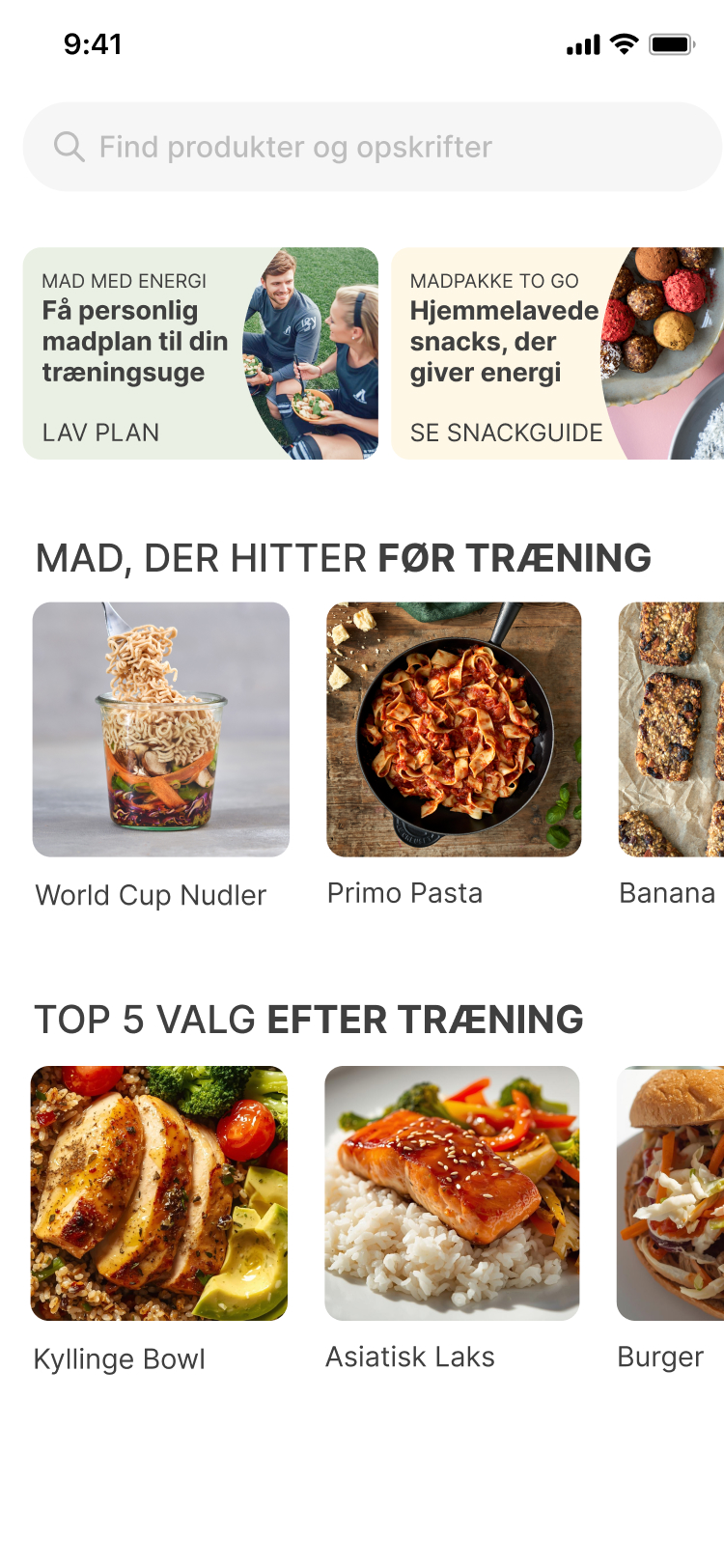724x1568 pixels.
Task: Open section 'TOP 5 VALG EFTER TRÆNING'
Action: coord(309,1020)
